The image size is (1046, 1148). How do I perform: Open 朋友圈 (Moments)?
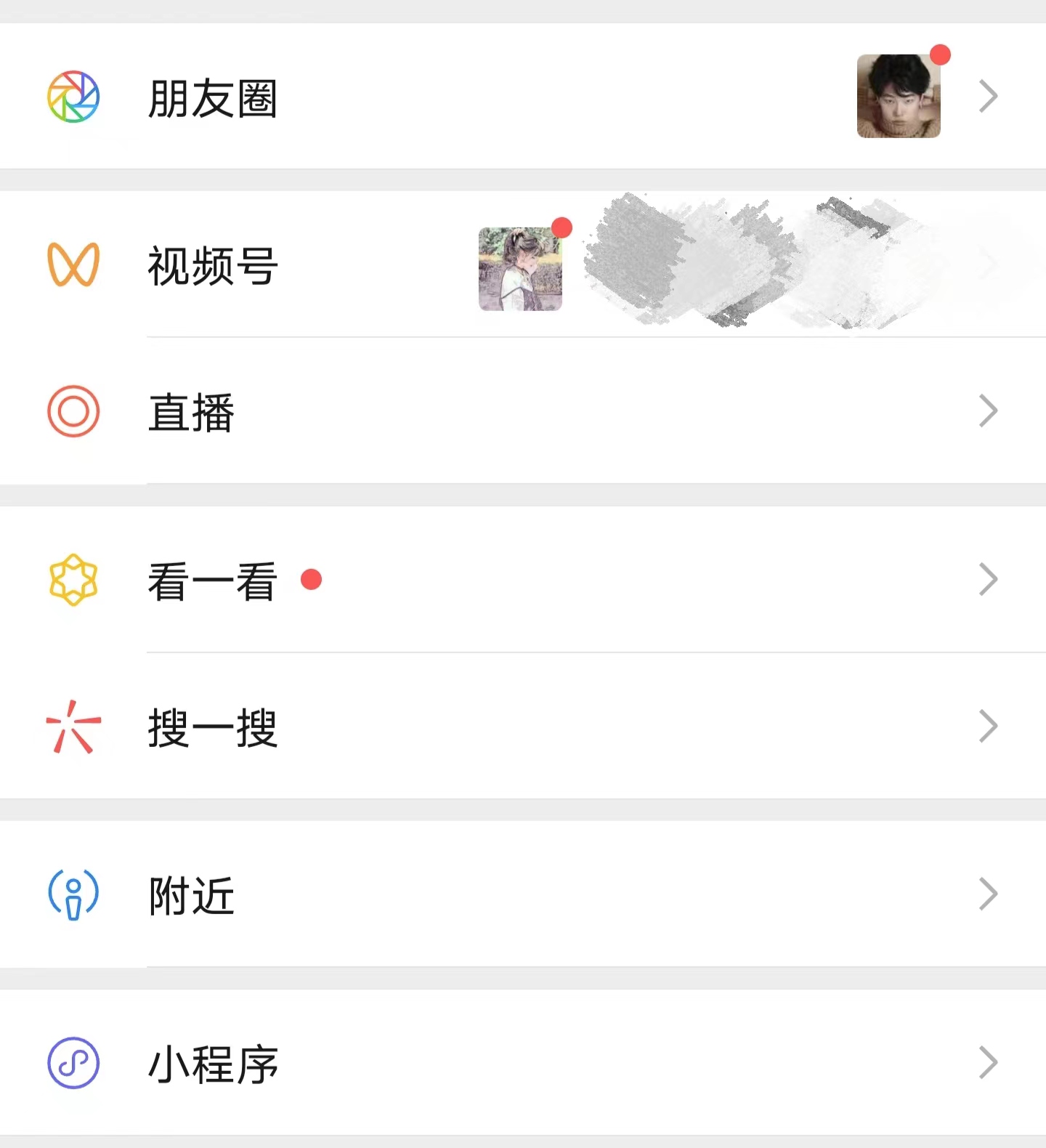(212, 98)
